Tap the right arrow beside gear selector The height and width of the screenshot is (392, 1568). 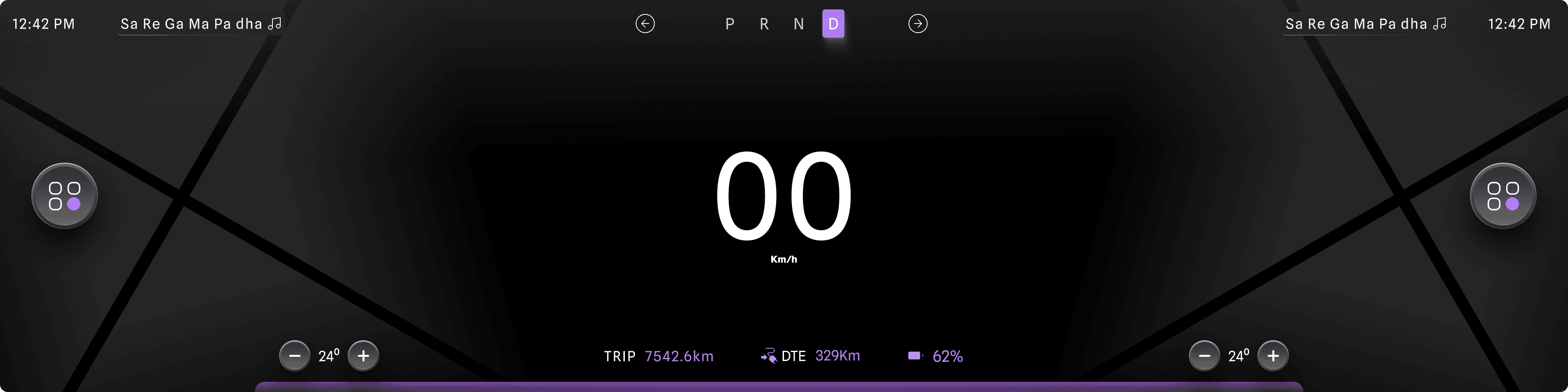[x=918, y=24]
